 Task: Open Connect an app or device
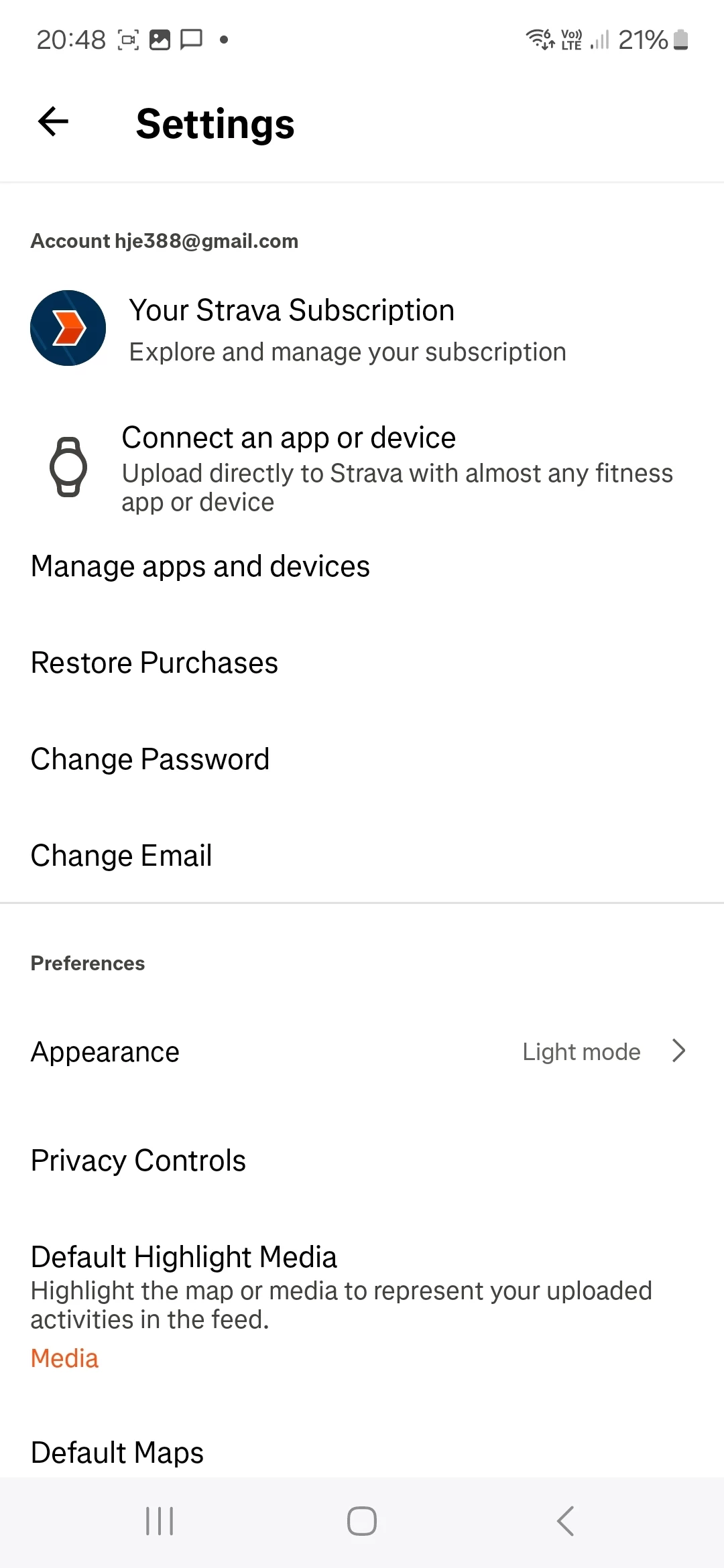[x=362, y=468]
